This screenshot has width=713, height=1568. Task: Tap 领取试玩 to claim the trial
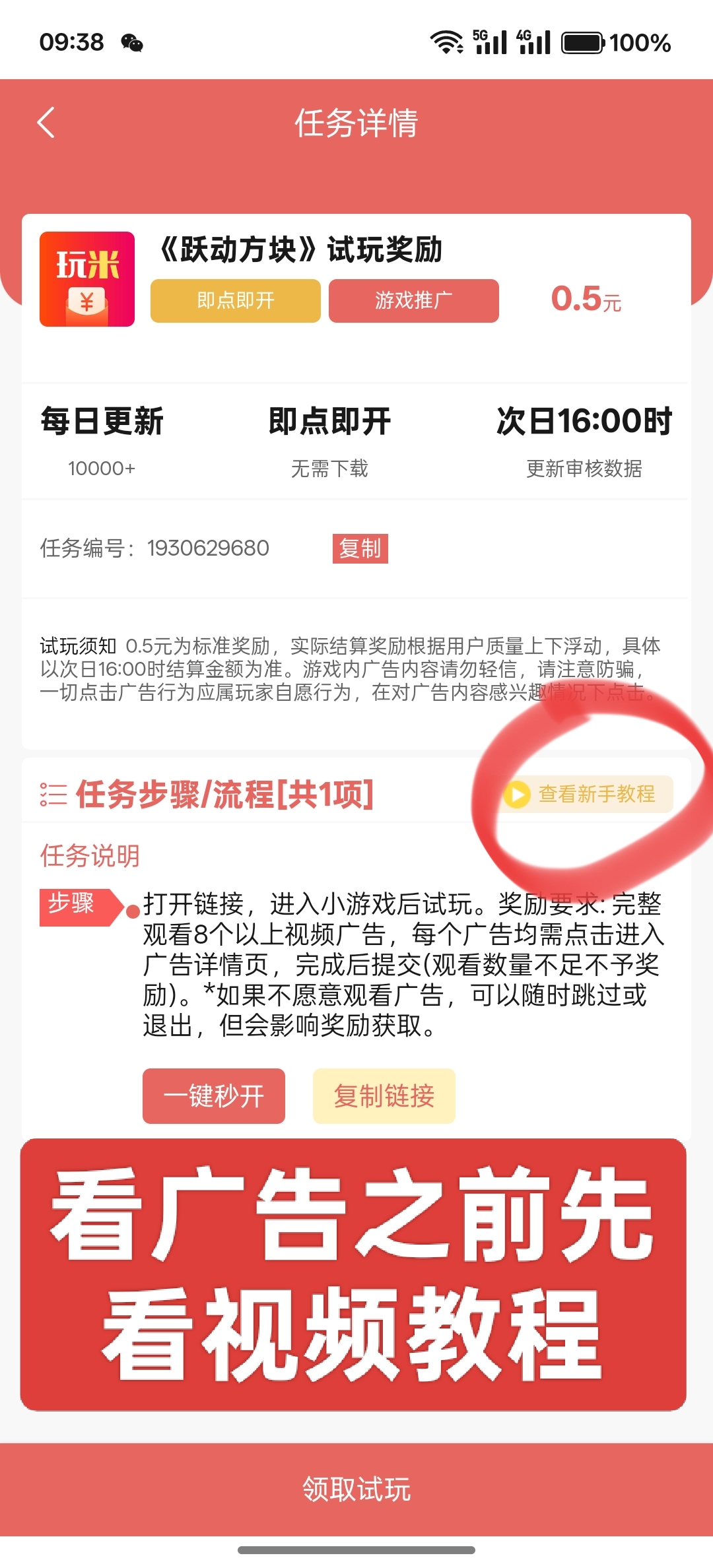coord(356,1489)
